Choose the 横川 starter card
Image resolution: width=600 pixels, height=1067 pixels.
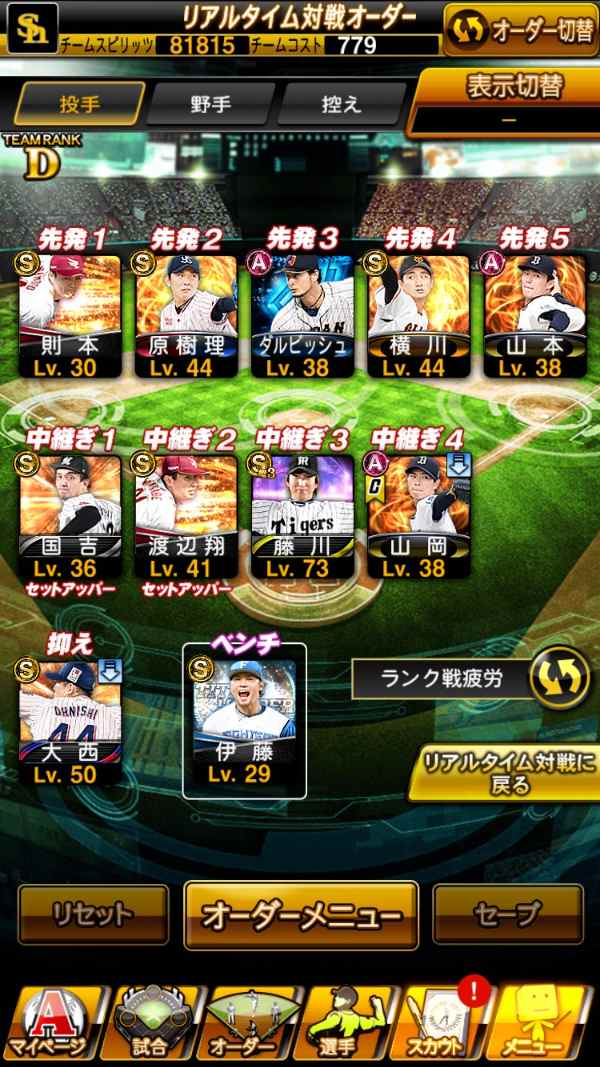(418, 316)
